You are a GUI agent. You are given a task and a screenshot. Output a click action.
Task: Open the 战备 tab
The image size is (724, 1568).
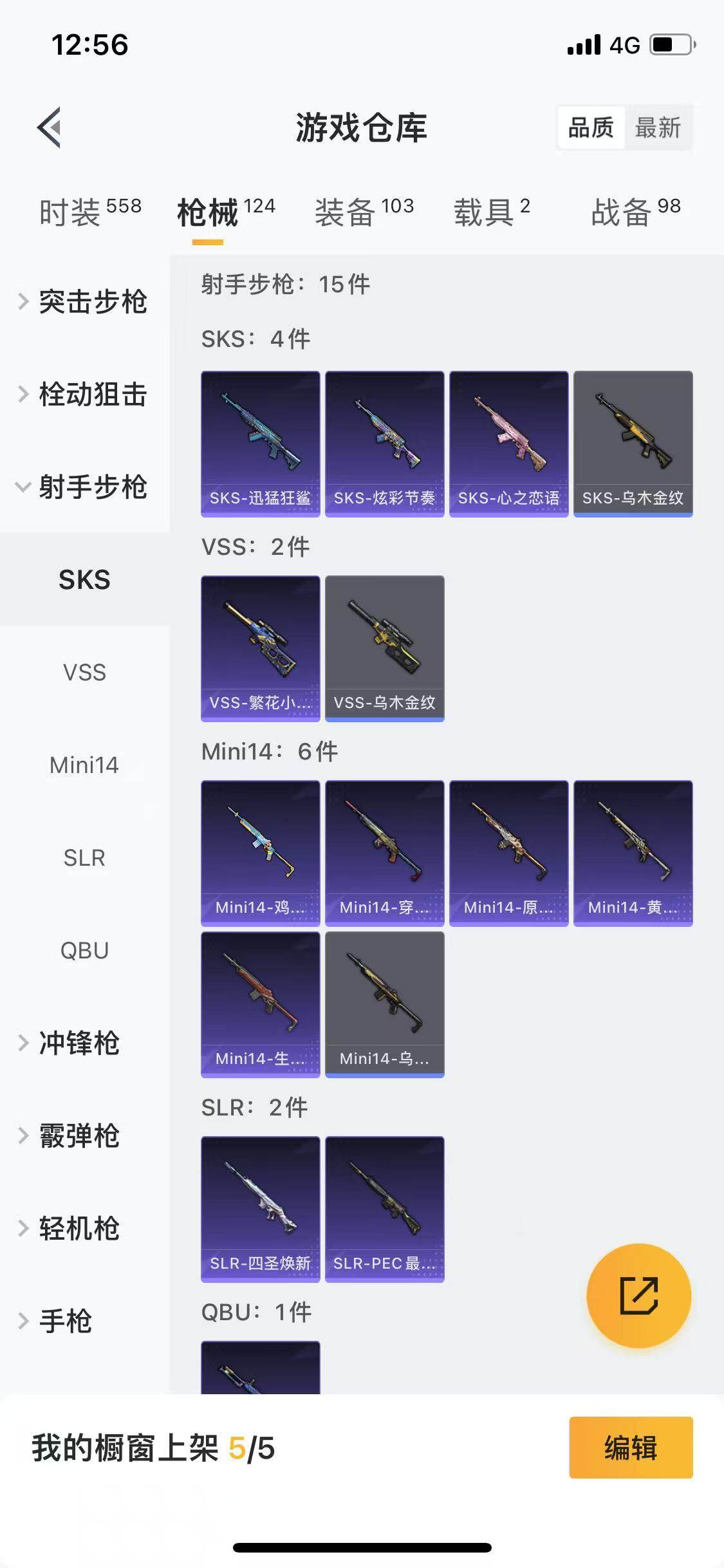[635, 212]
